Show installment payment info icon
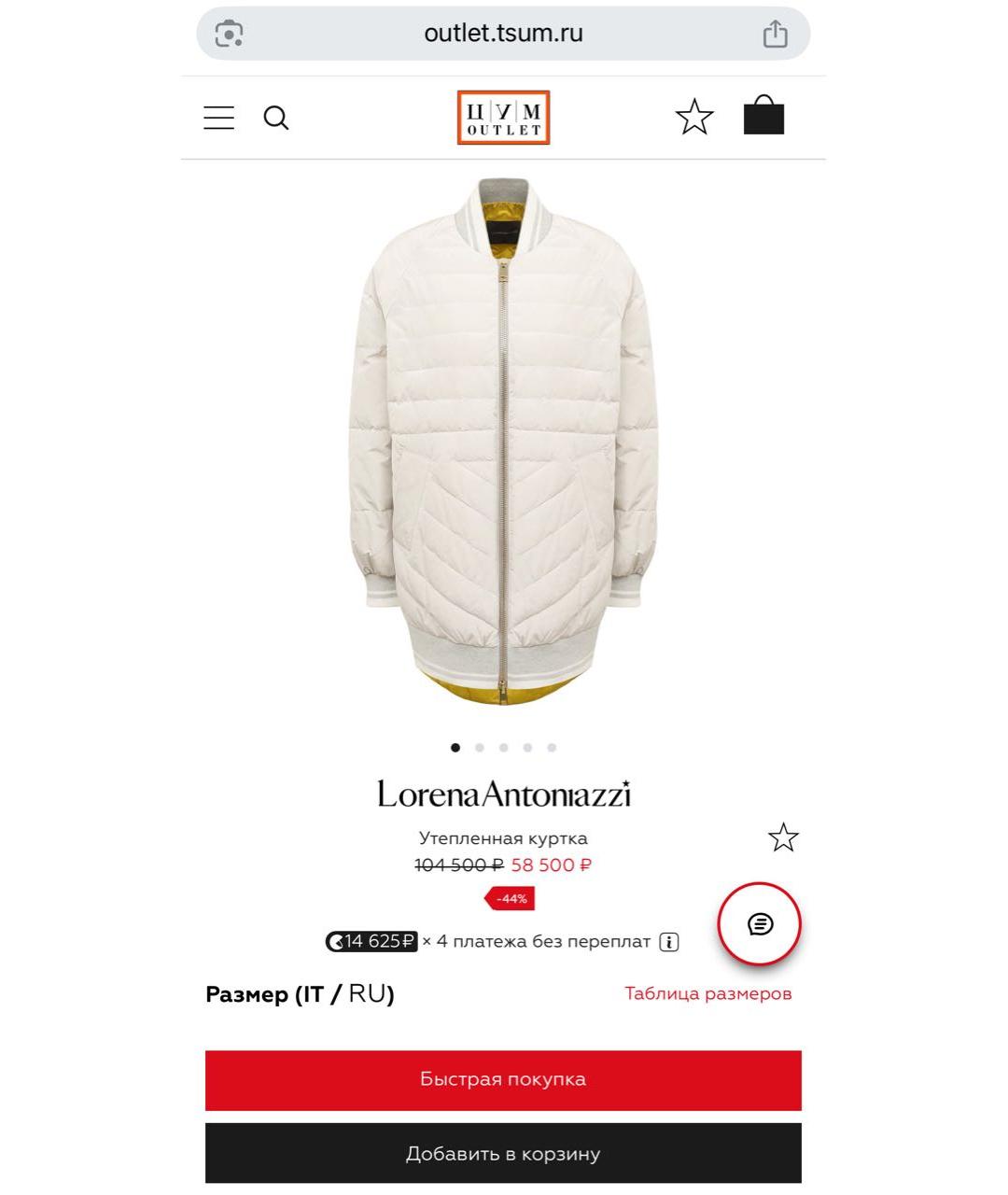The height and width of the screenshot is (1195, 1008). [x=668, y=942]
